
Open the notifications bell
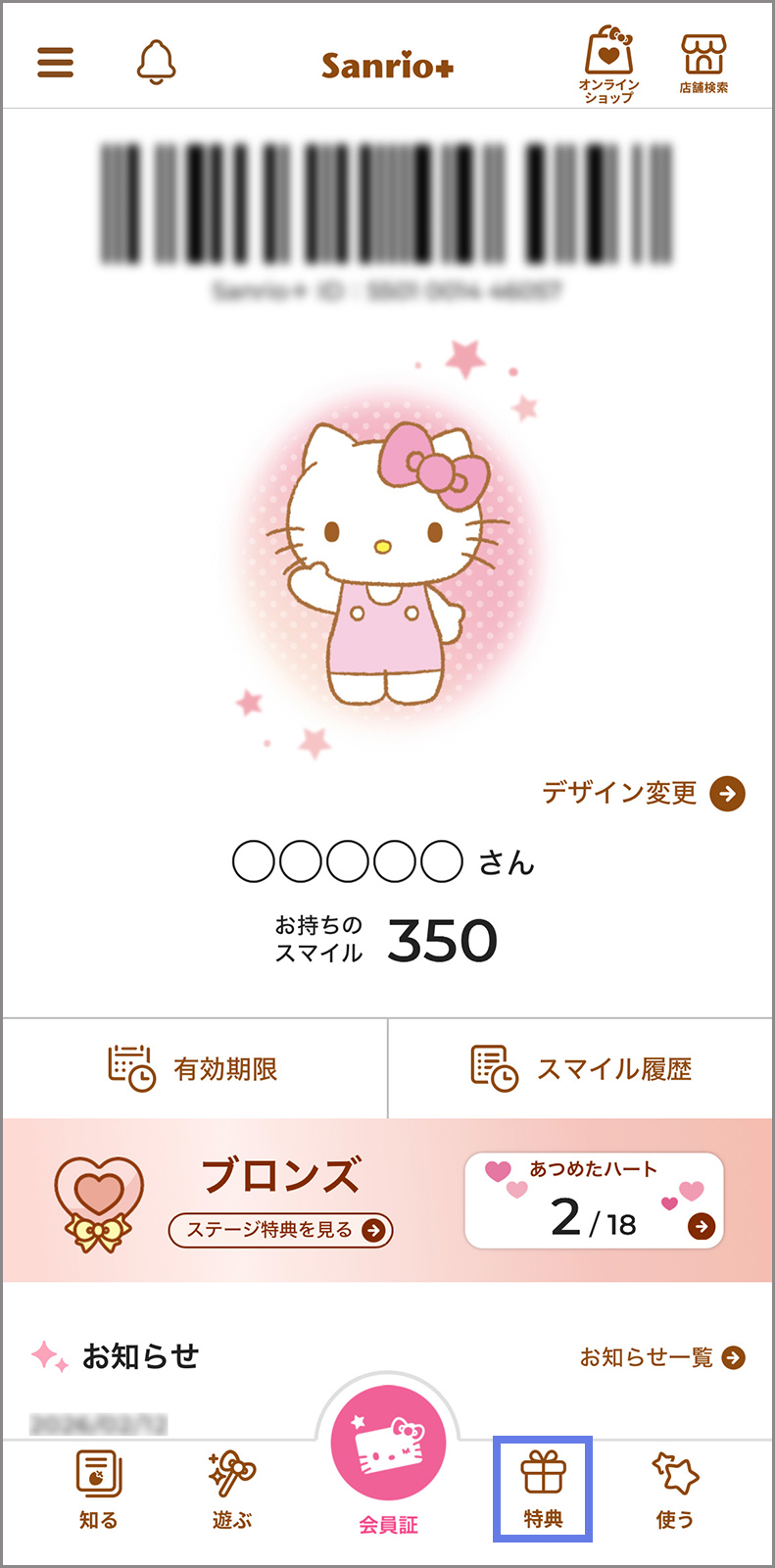tap(156, 64)
